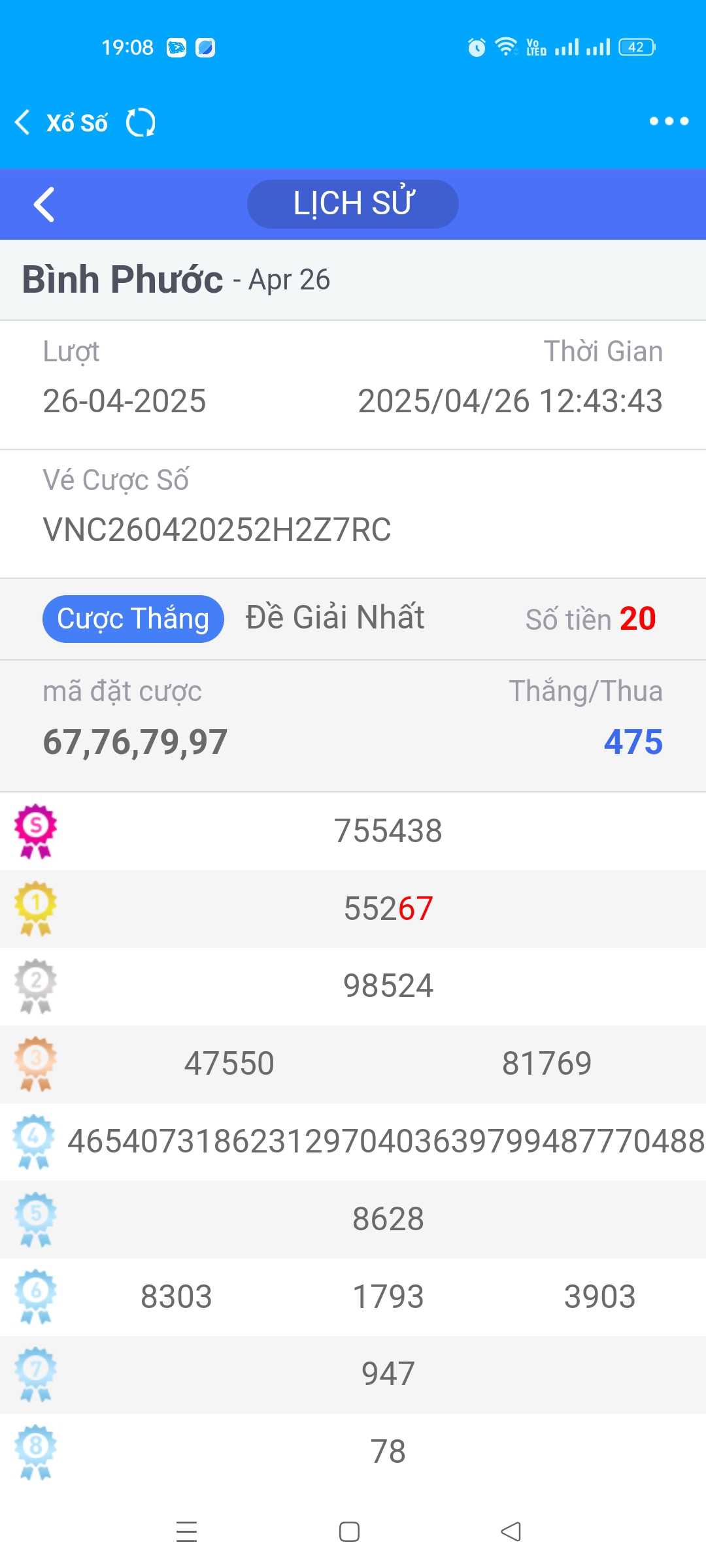Open recent apps from the navigation bar

187,1531
